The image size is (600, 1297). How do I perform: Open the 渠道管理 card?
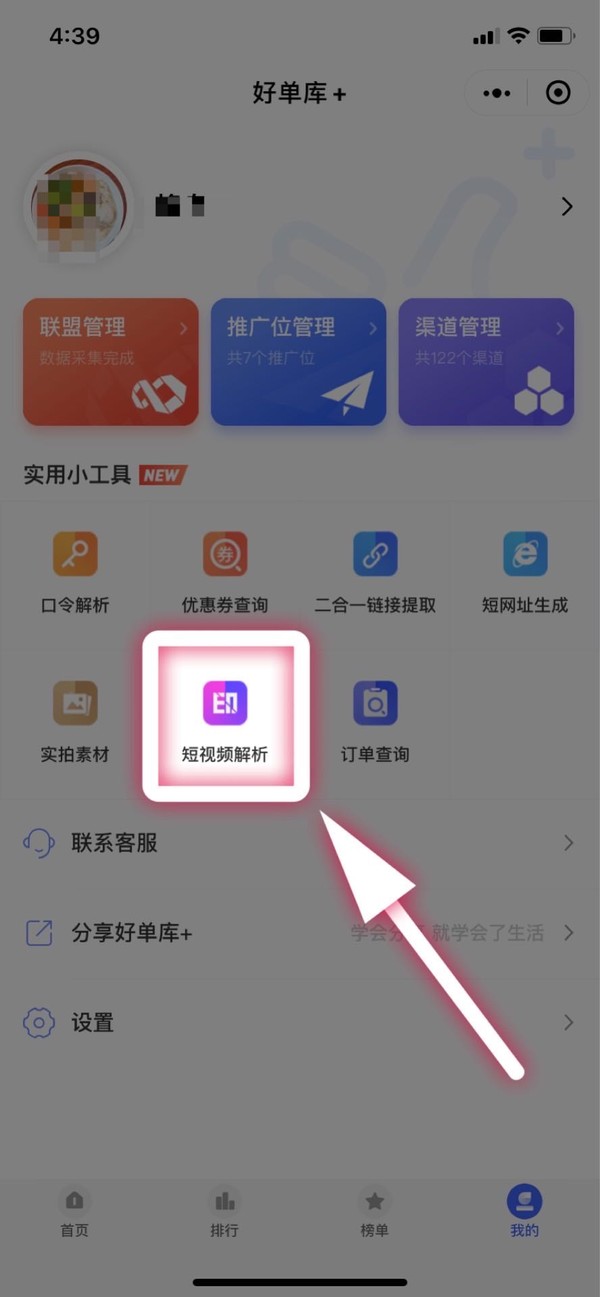point(486,362)
